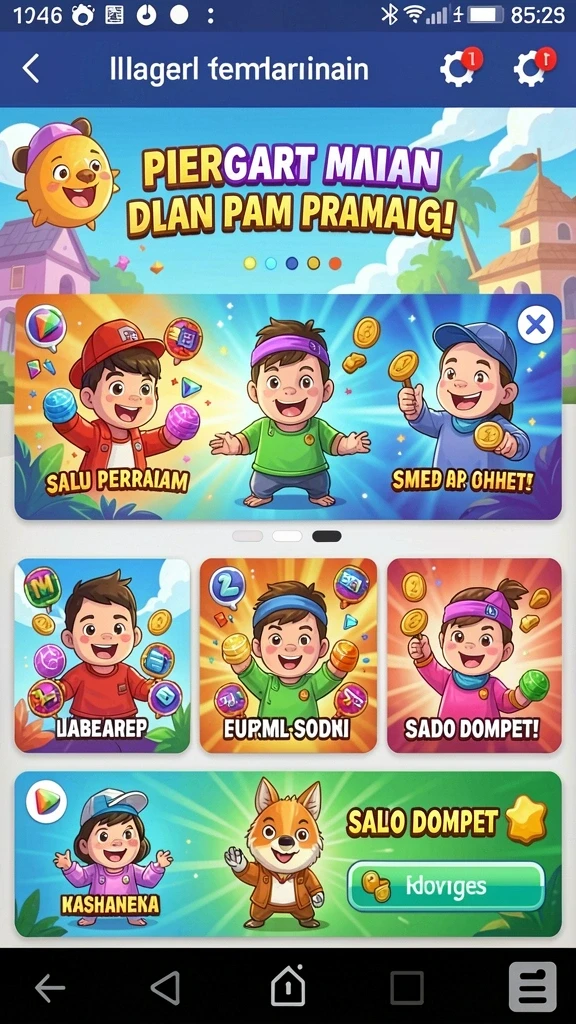Open the UABEAREP game card
Viewport: 576px width, 1024px height.
[103, 655]
